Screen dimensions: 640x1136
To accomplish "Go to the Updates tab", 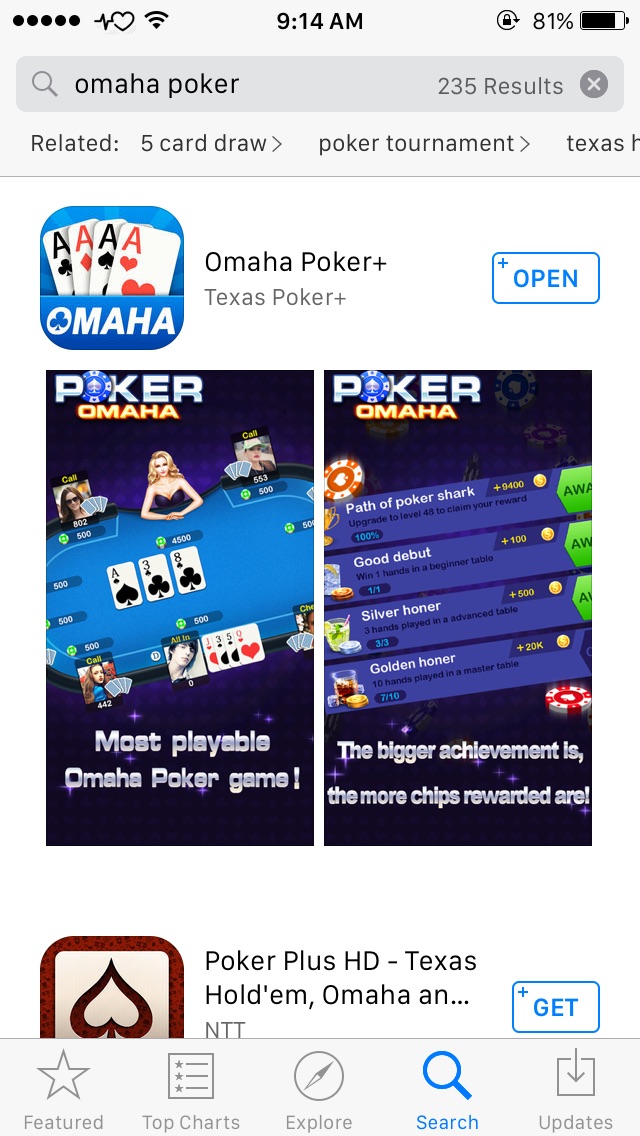I will [575, 1089].
